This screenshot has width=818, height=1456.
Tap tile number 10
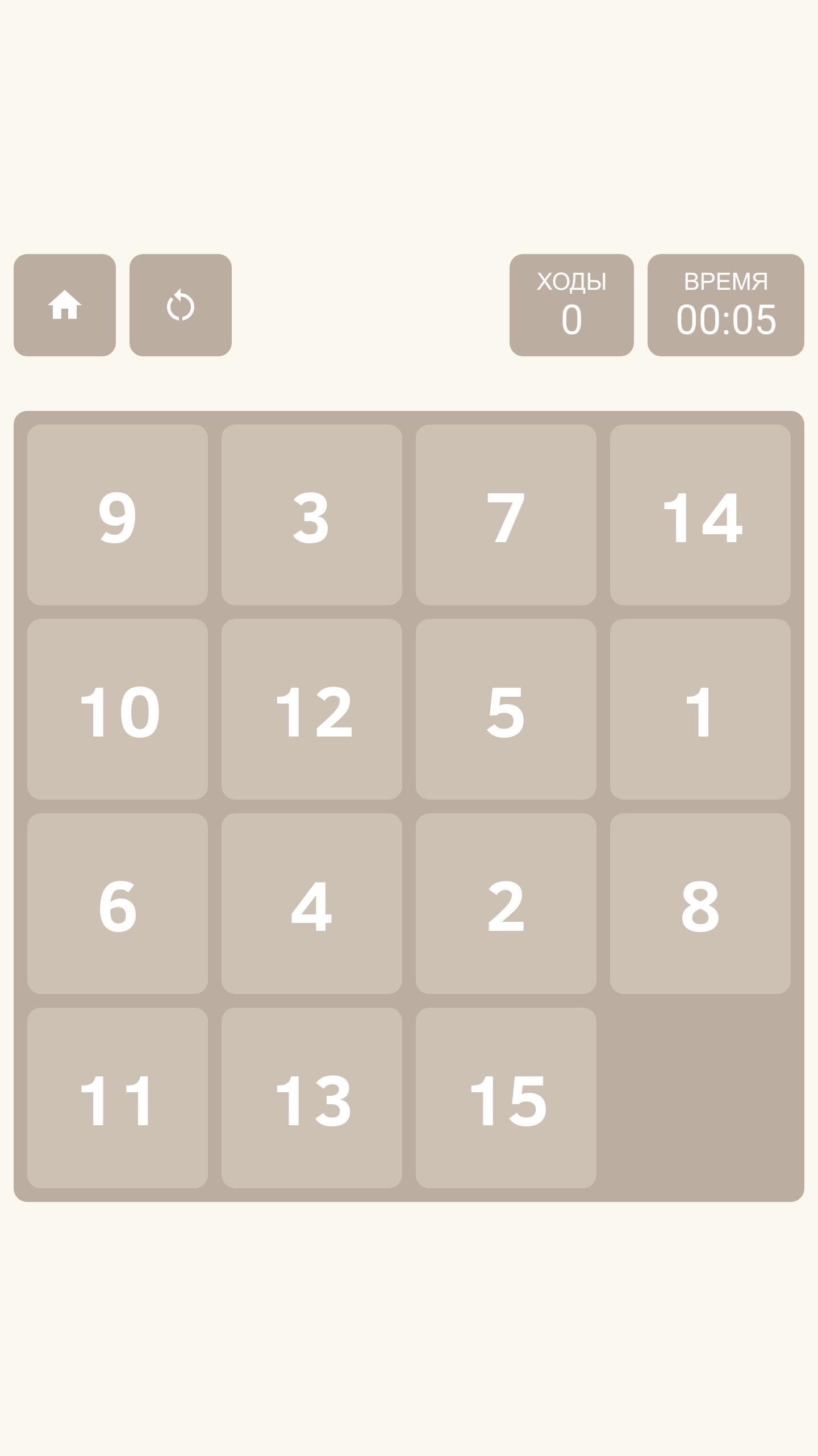tap(118, 709)
